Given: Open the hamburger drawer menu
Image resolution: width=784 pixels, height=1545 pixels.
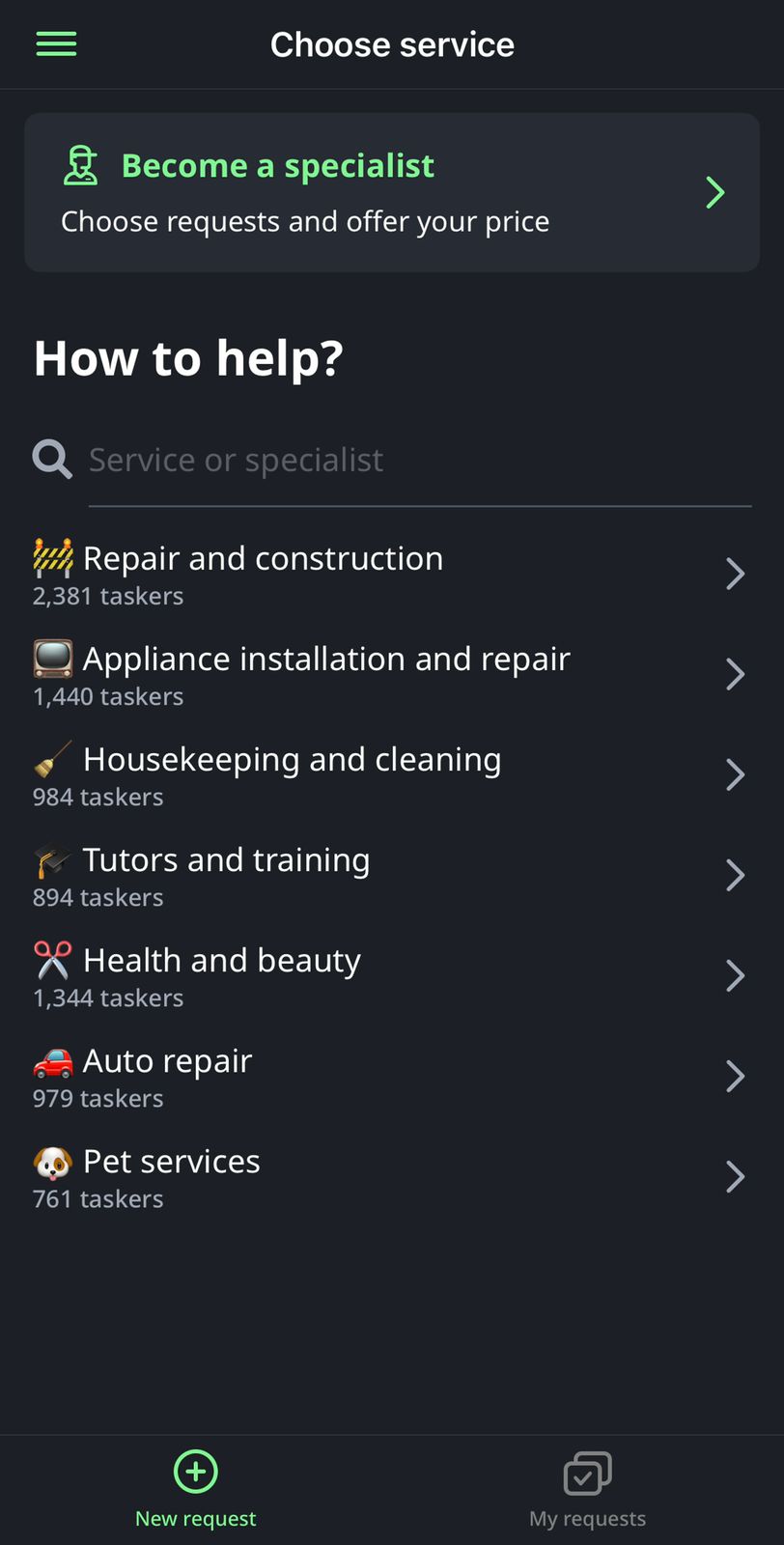Looking at the screenshot, I should pos(56,44).
